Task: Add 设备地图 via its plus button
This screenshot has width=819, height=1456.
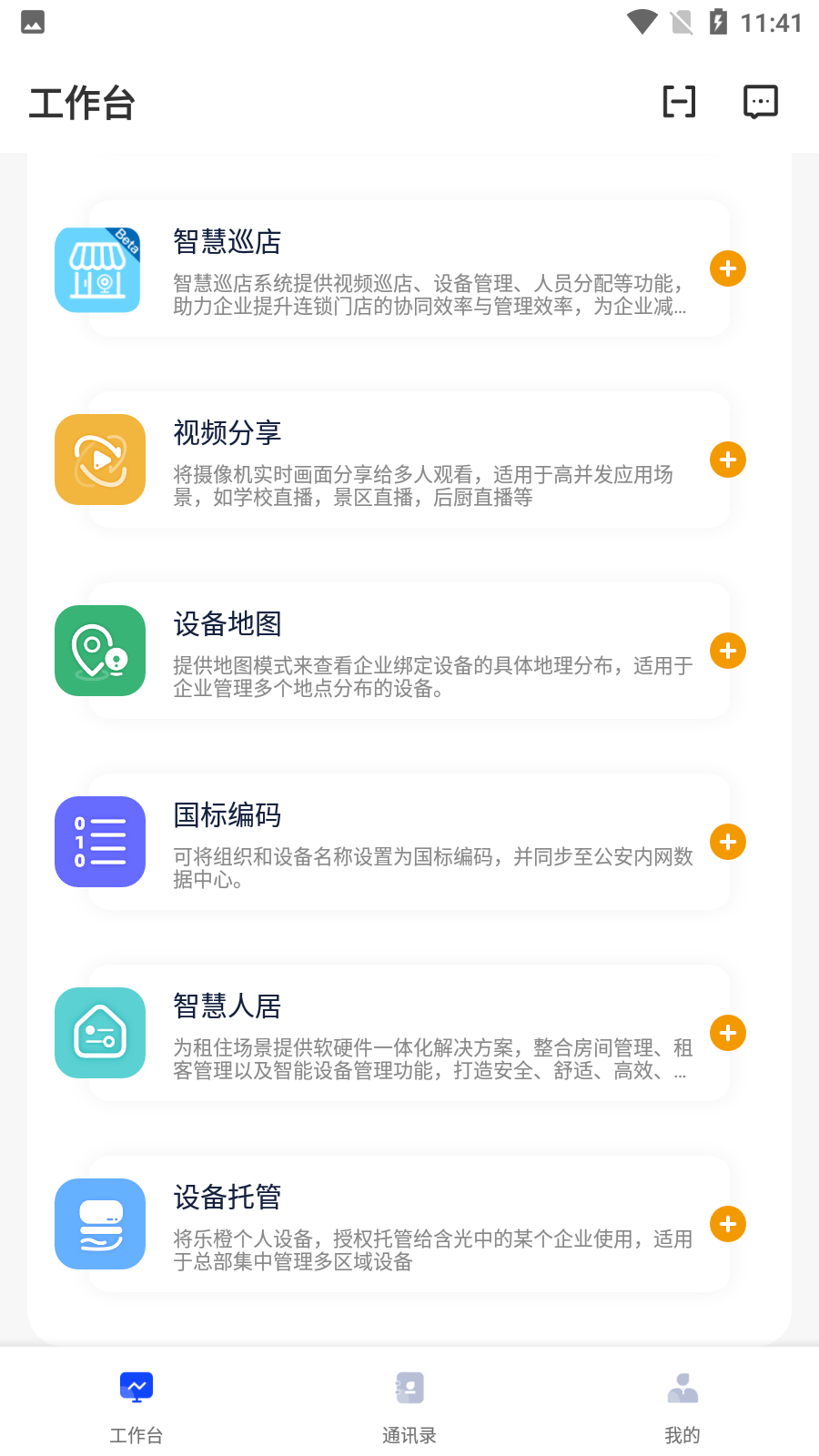Action: click(x=727, y=651)
